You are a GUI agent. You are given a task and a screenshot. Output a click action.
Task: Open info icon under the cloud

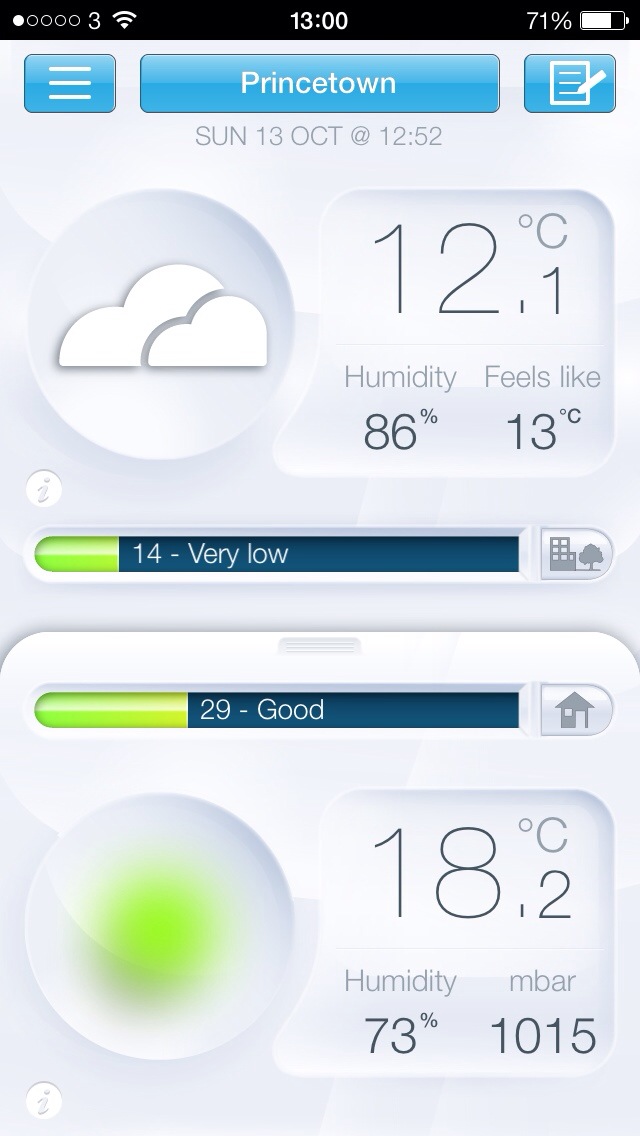click(44, 490)
